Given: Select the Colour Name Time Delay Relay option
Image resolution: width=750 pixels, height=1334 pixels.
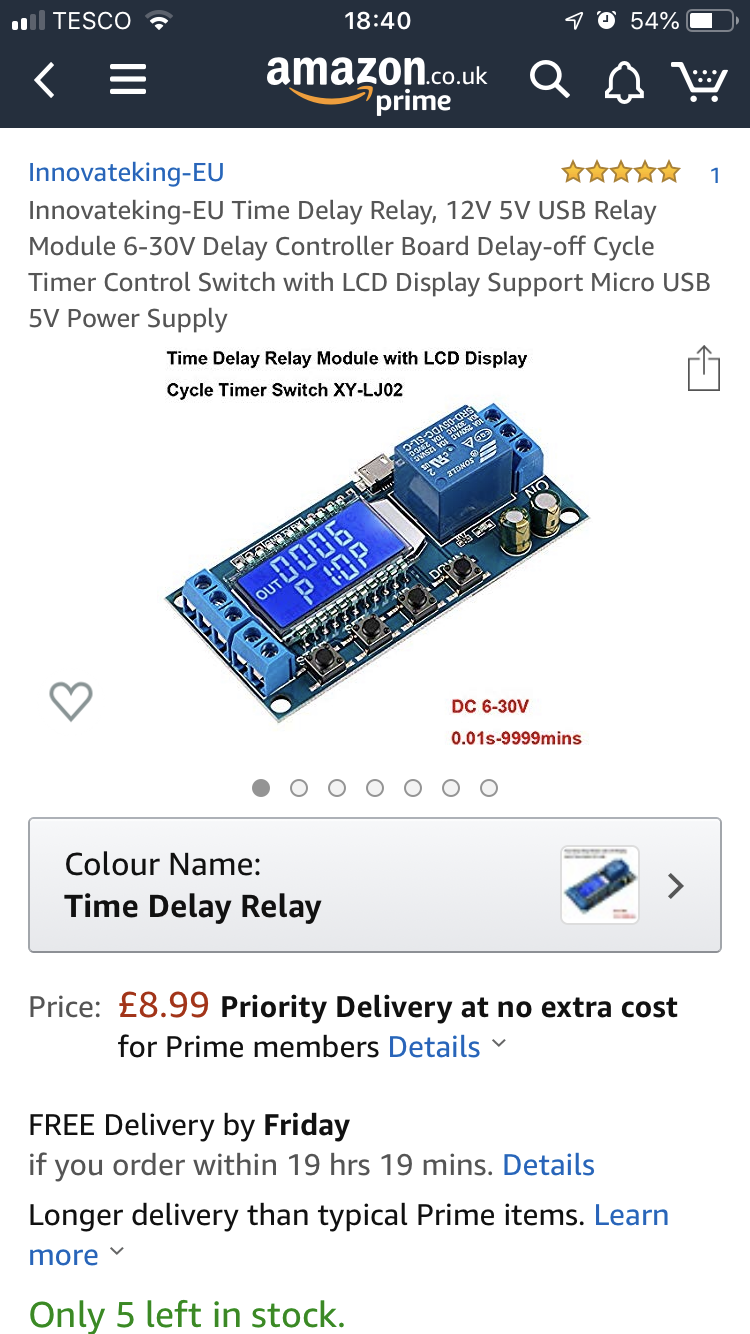Looking at the screenshot, I should point(375,885).
